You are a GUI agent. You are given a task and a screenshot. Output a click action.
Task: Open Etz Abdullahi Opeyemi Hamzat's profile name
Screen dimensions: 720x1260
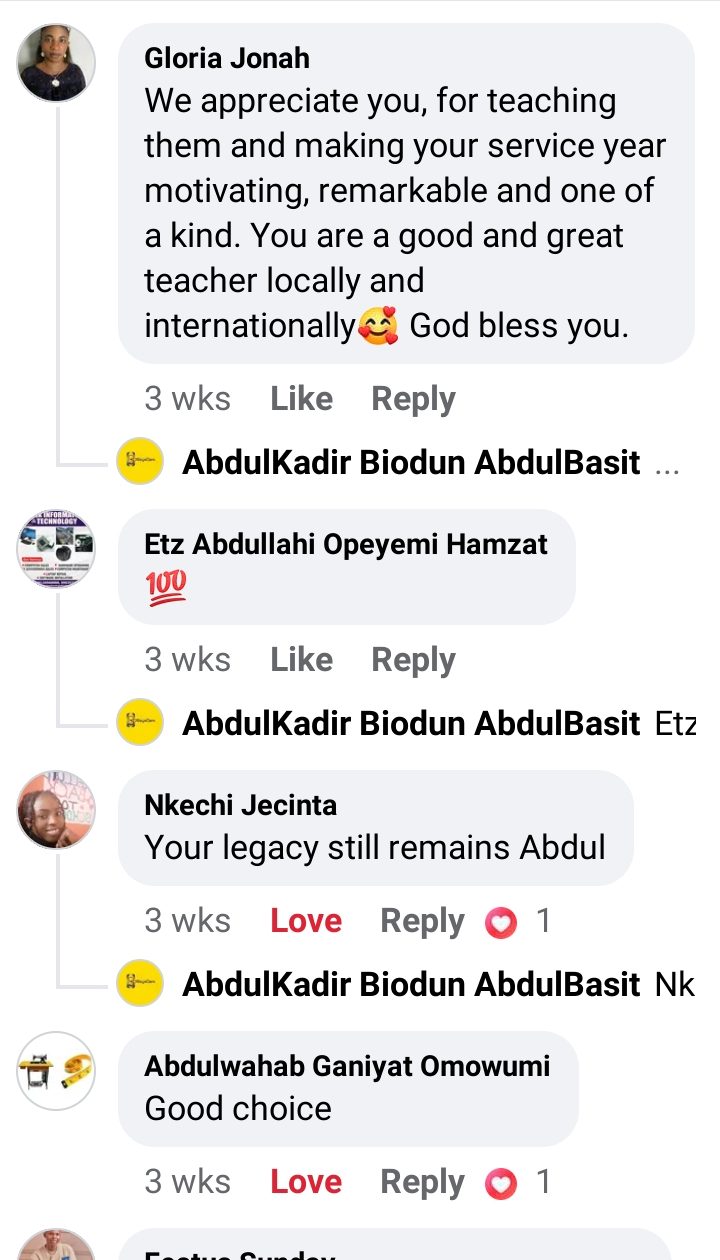click(346, 544)
